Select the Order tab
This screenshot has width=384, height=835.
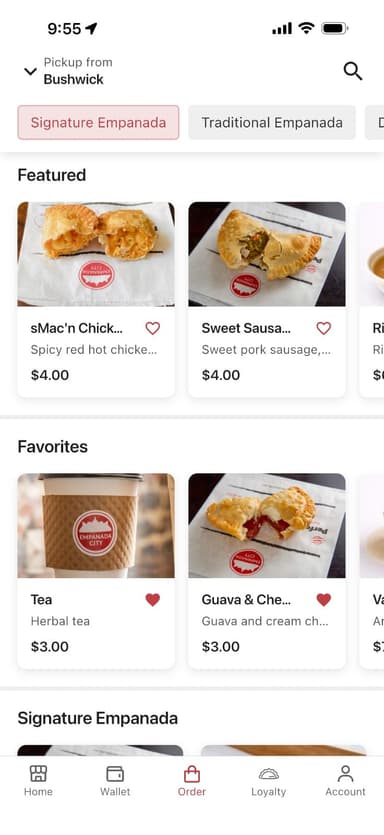coord(192,781)
